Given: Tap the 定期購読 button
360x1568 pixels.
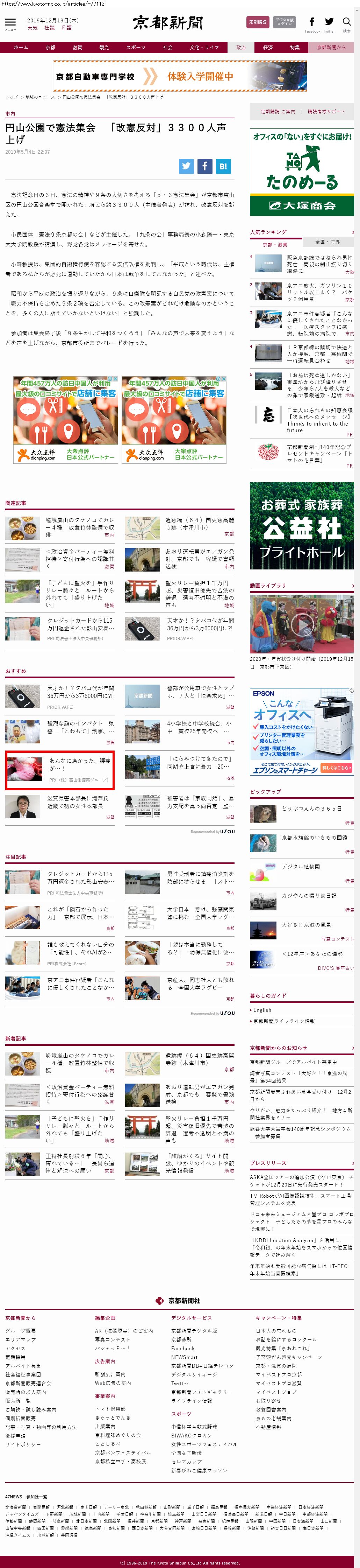Looking at the screenshot, I should 258,22.
